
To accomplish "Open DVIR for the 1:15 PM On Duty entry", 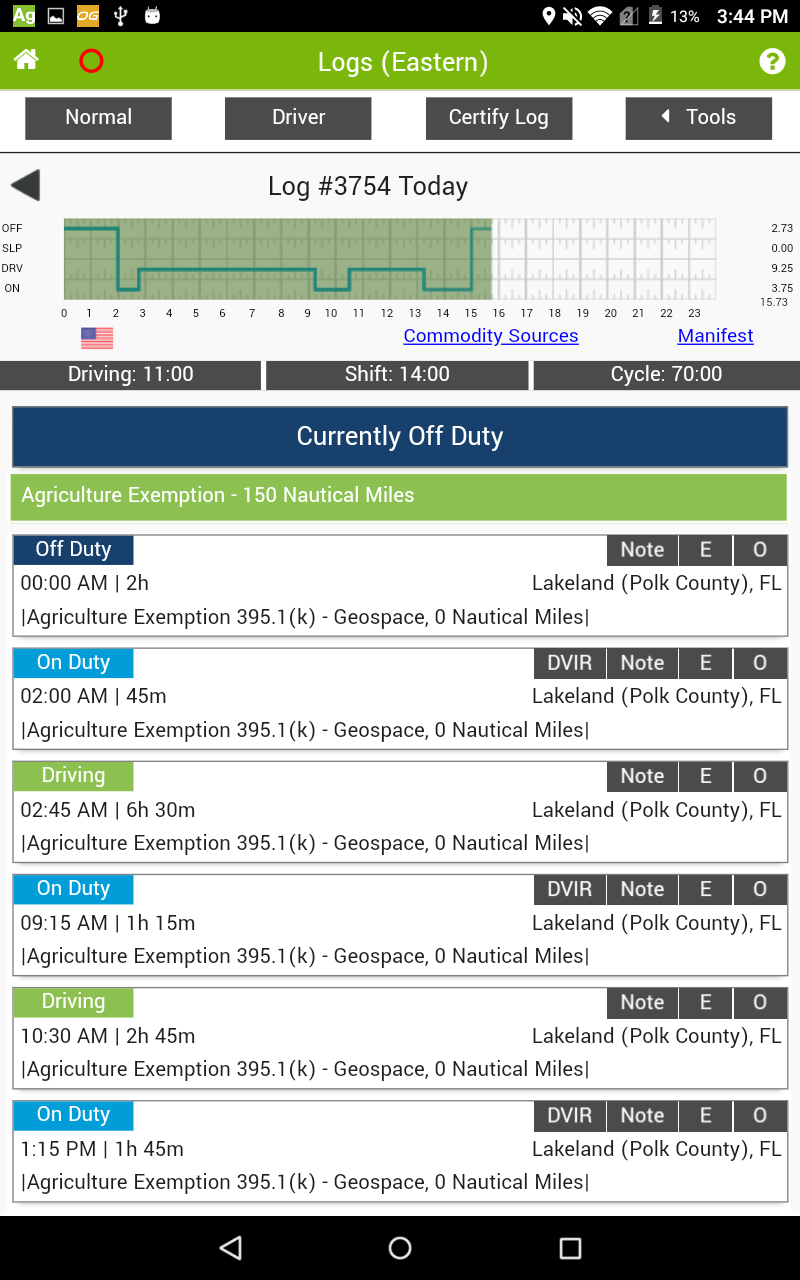I will click(x=570, y=1115).
